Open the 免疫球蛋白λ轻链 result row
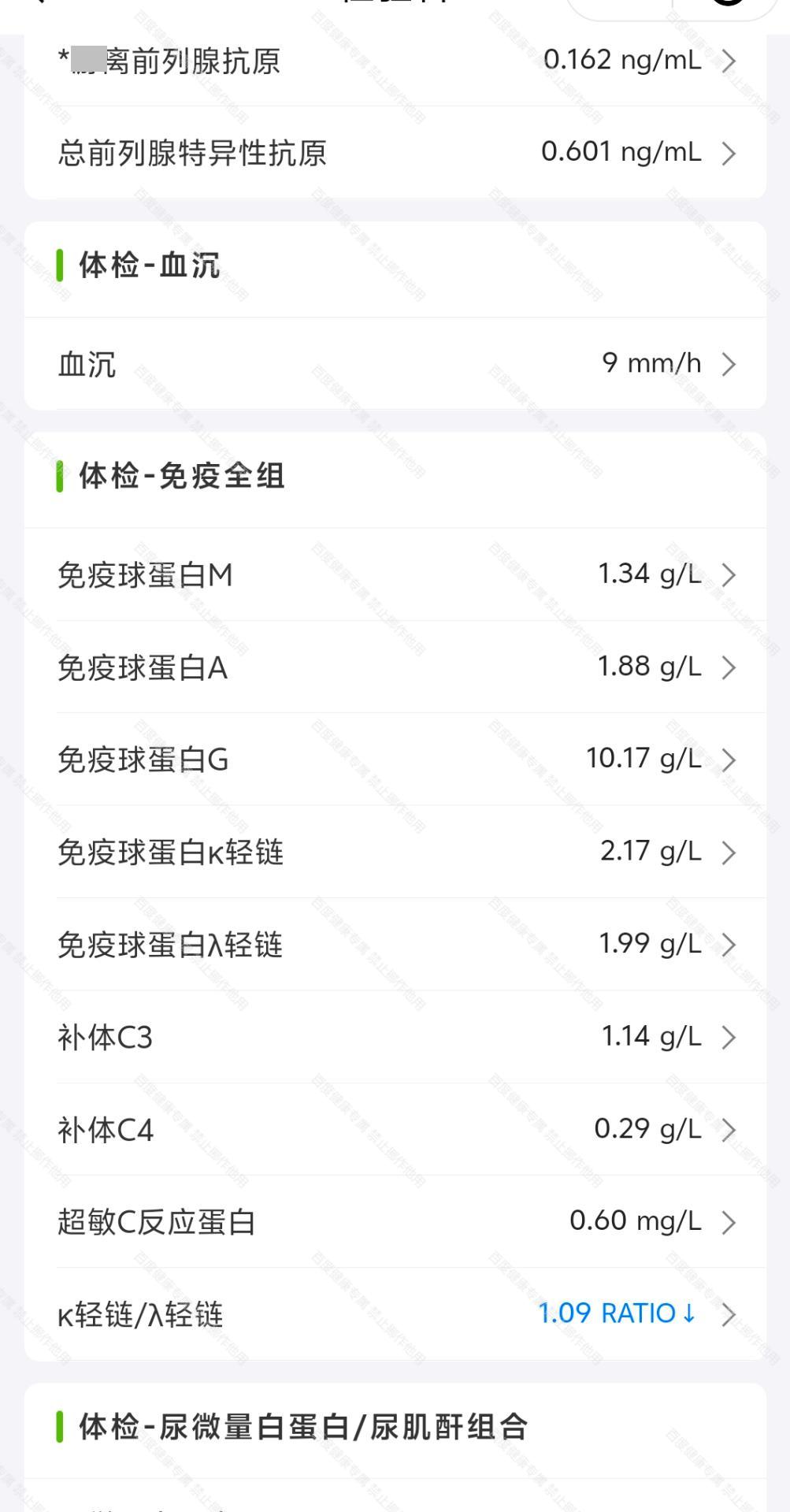This screenshot has width=790, height=1512. 394,944
